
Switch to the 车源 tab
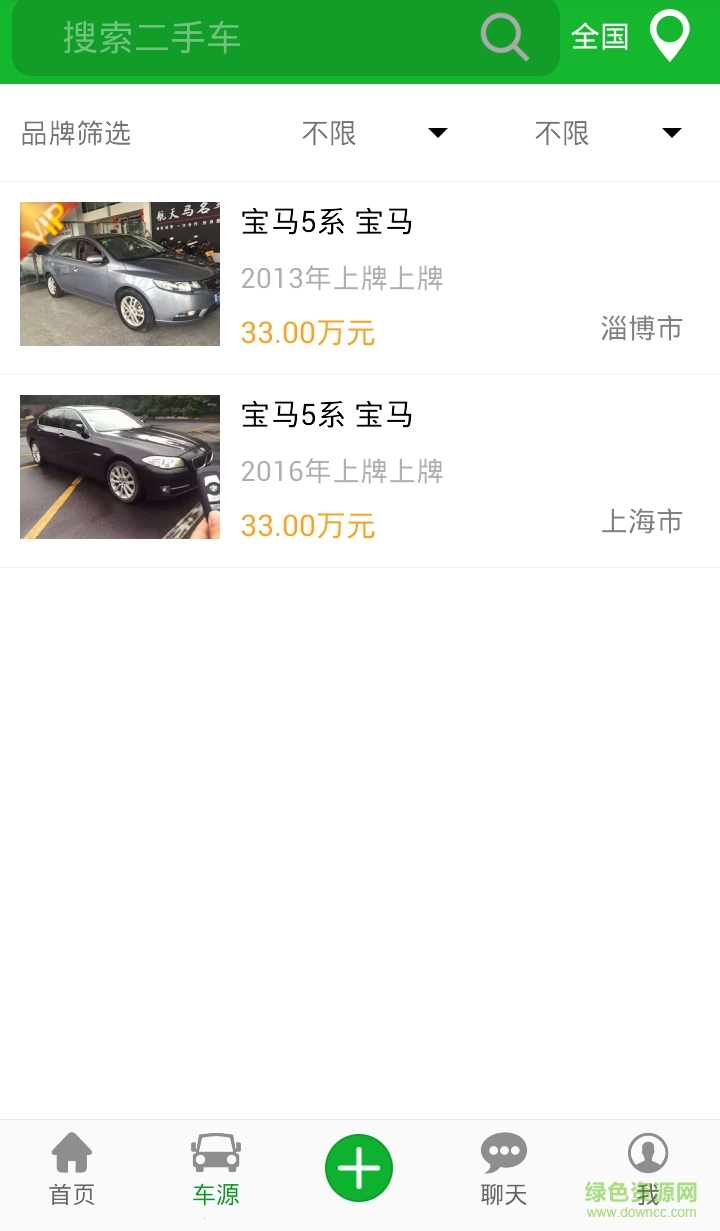pyautogui.click(x=215, y=1170)
